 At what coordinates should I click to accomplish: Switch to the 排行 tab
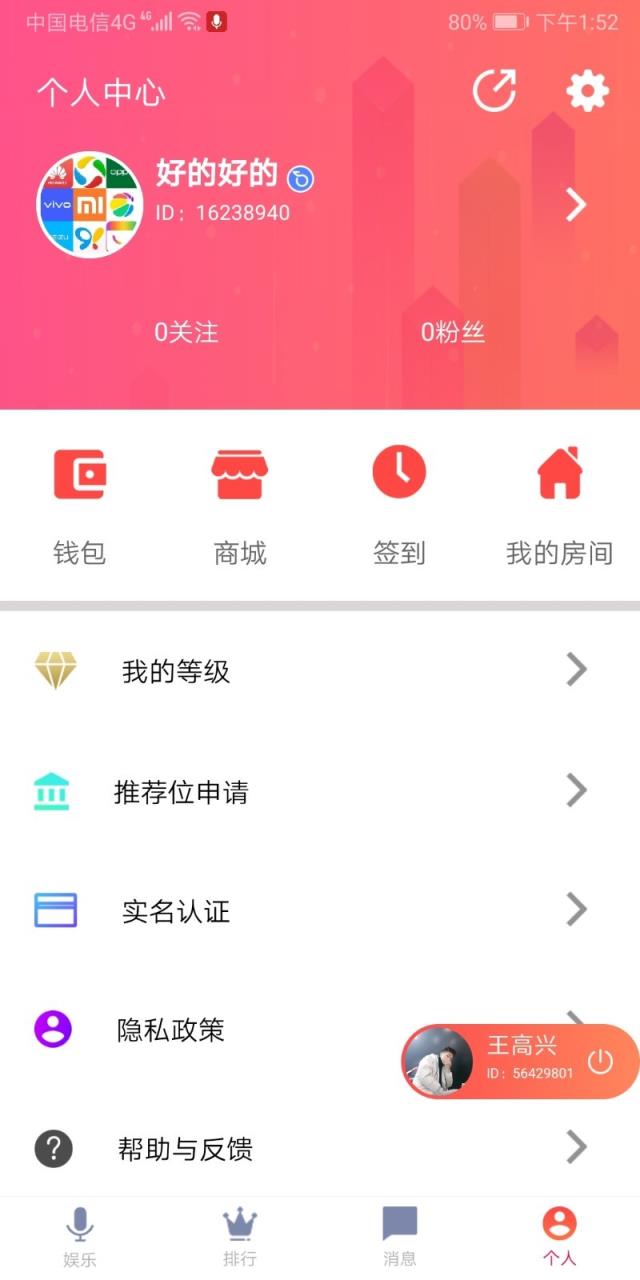240,1237
